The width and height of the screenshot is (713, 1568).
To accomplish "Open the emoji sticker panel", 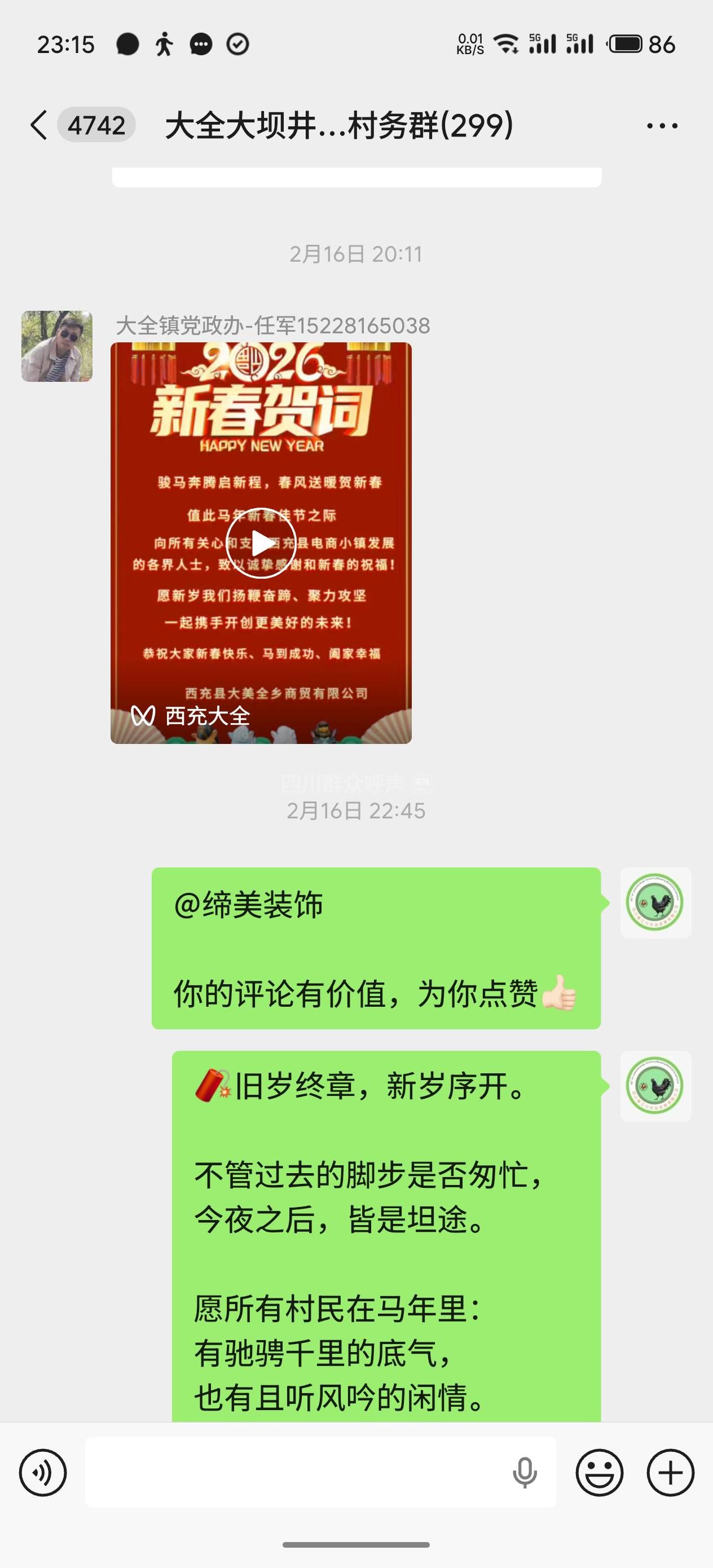I will 599,1473.
